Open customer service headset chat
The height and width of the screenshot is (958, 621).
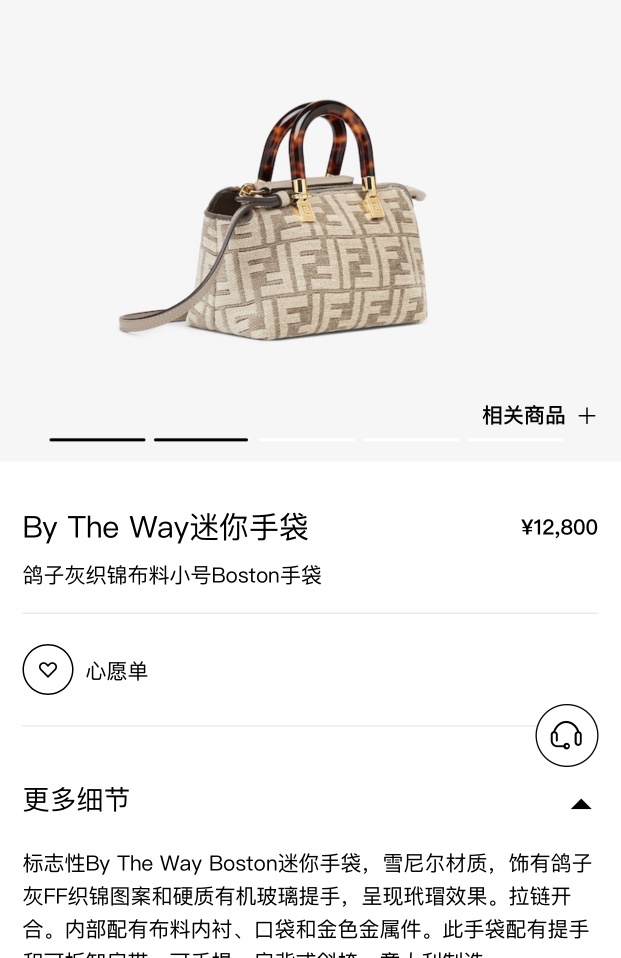click(x=566, y=736)
